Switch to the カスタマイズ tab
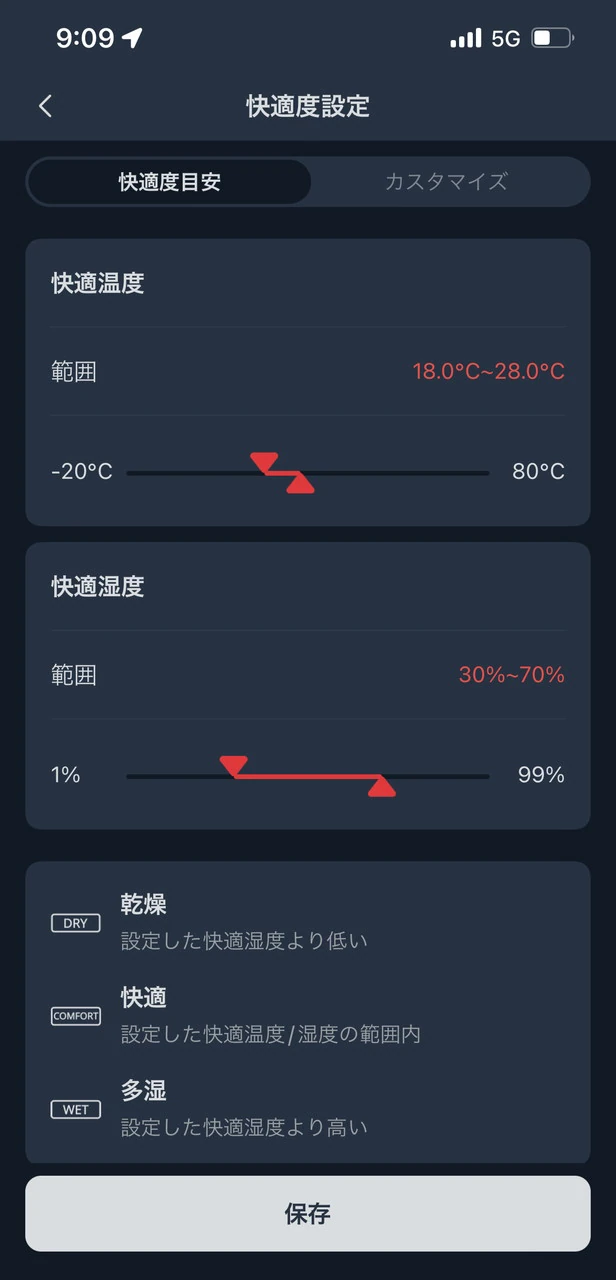 pos(446,182)
